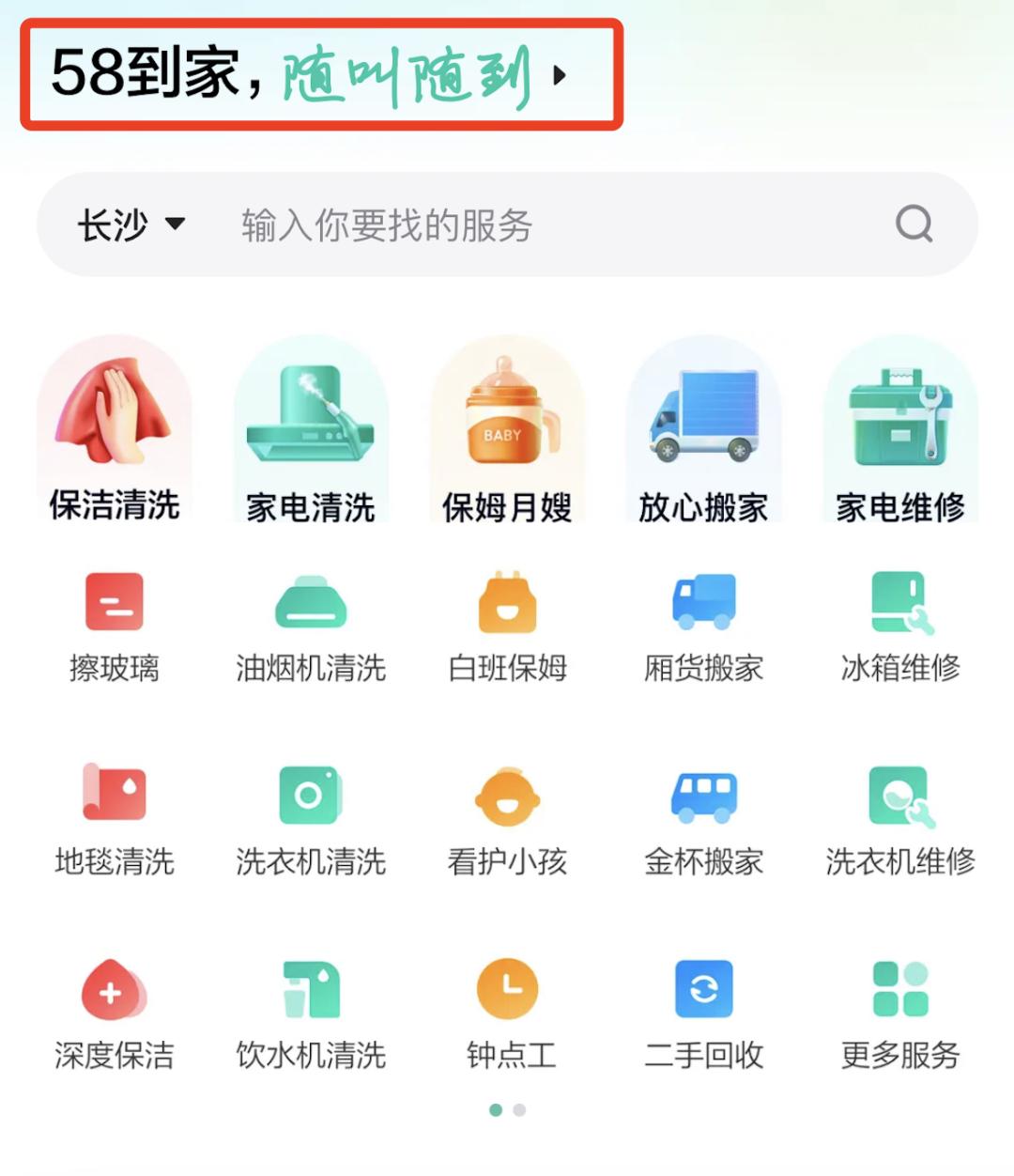Tap the magnifier search icon

(914, 224)
